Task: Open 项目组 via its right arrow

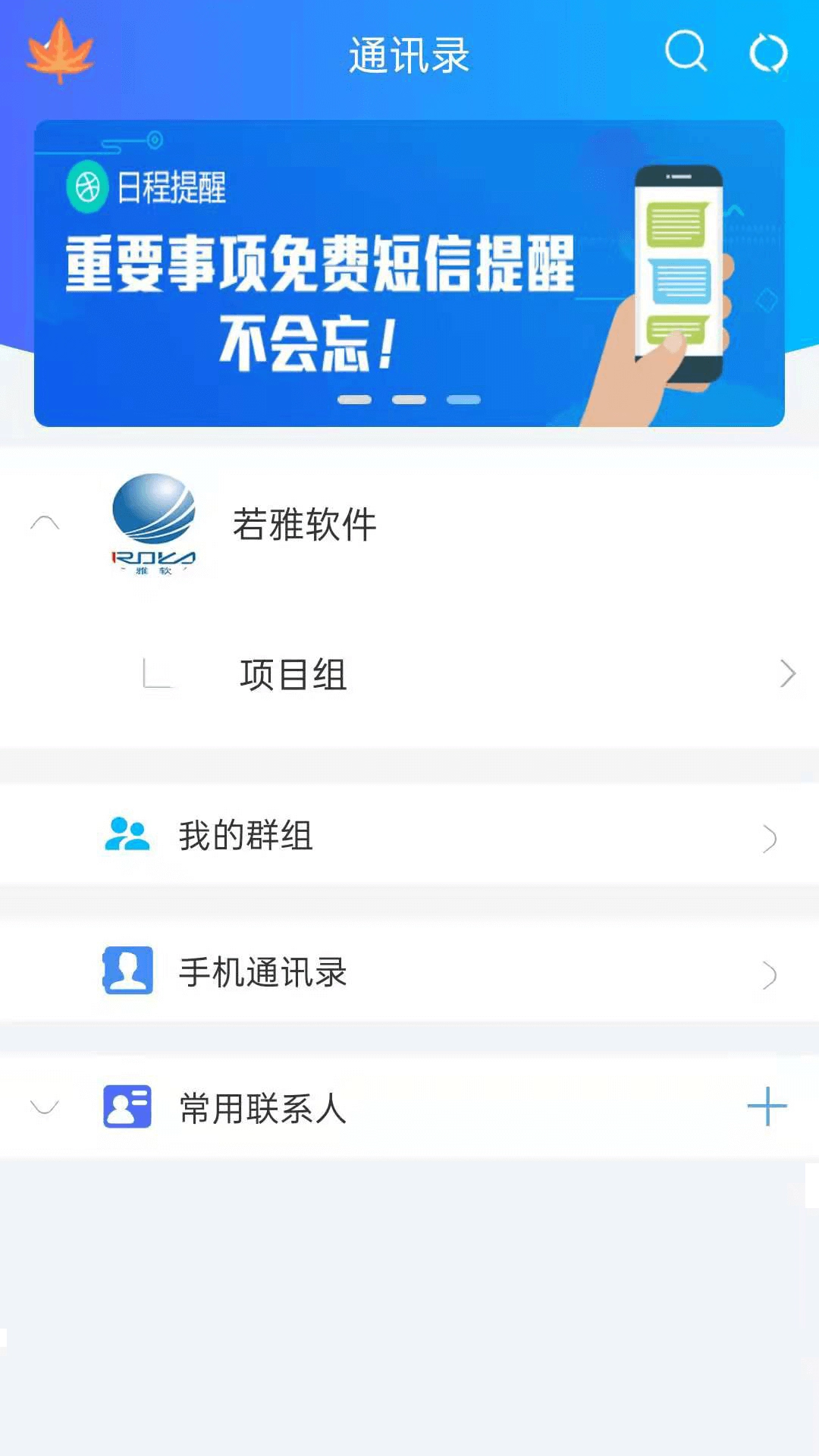Action: pos(787,673)
